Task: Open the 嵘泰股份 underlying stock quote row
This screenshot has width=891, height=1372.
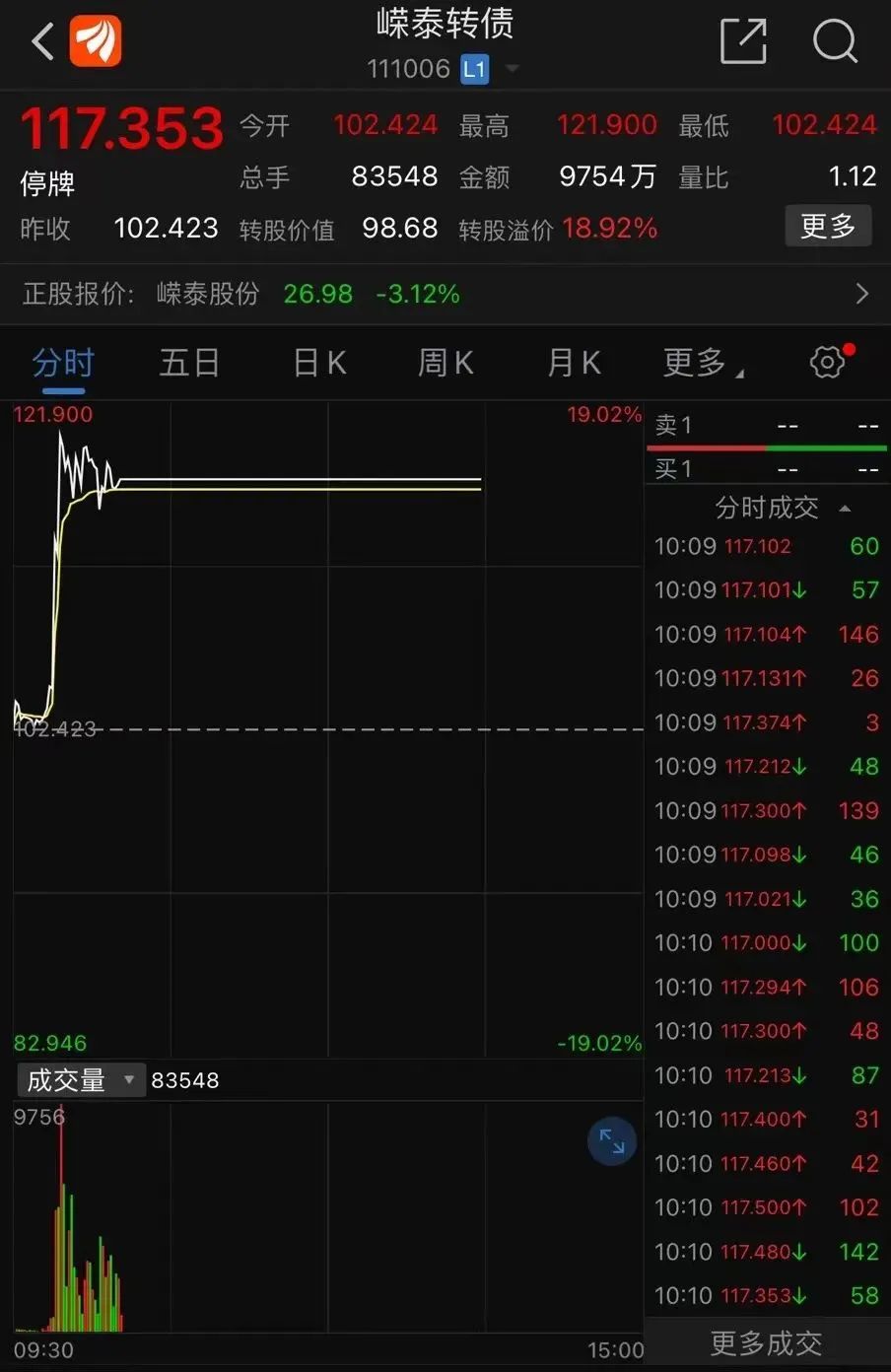Action: (445, 294)
